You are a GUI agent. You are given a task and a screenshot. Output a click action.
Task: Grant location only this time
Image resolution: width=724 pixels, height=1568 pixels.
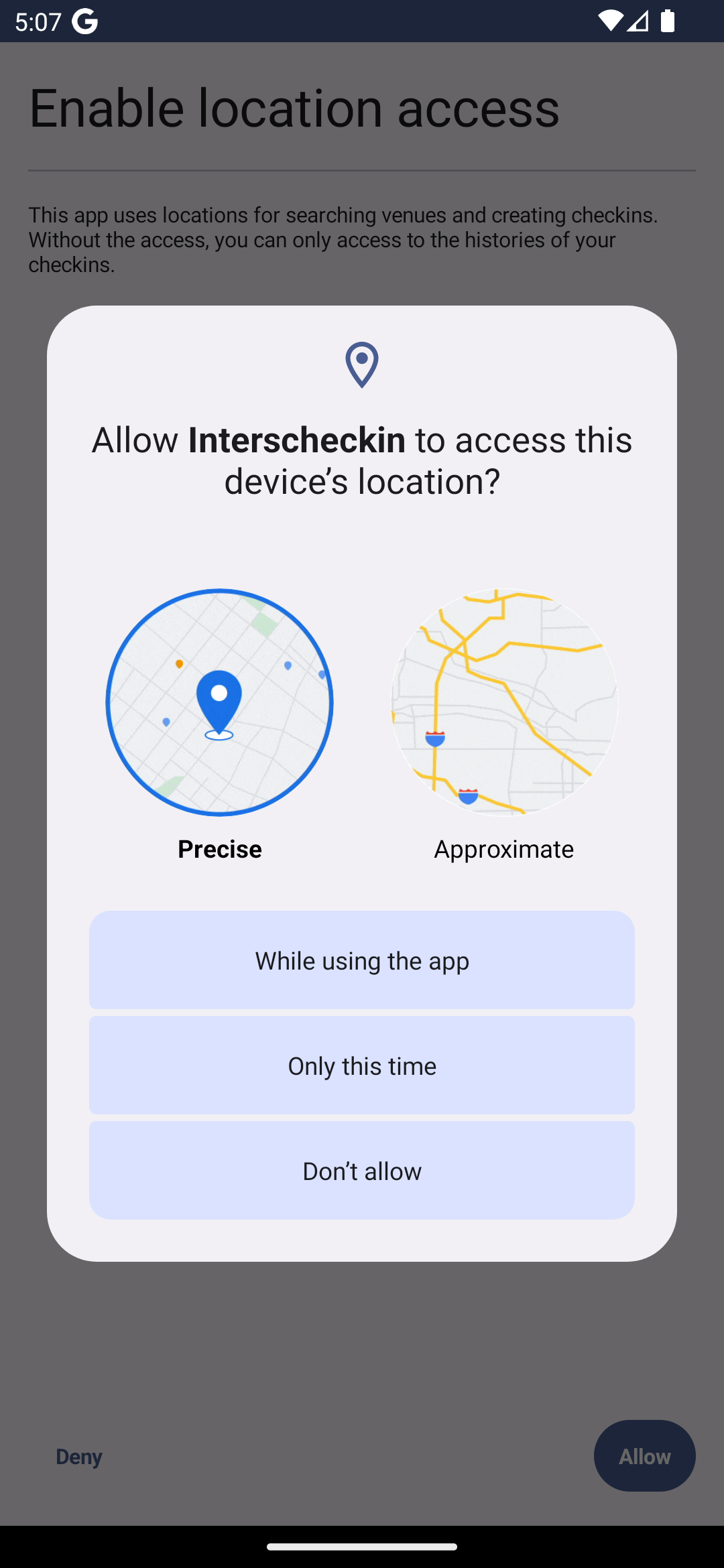[x=362, y=1065]
